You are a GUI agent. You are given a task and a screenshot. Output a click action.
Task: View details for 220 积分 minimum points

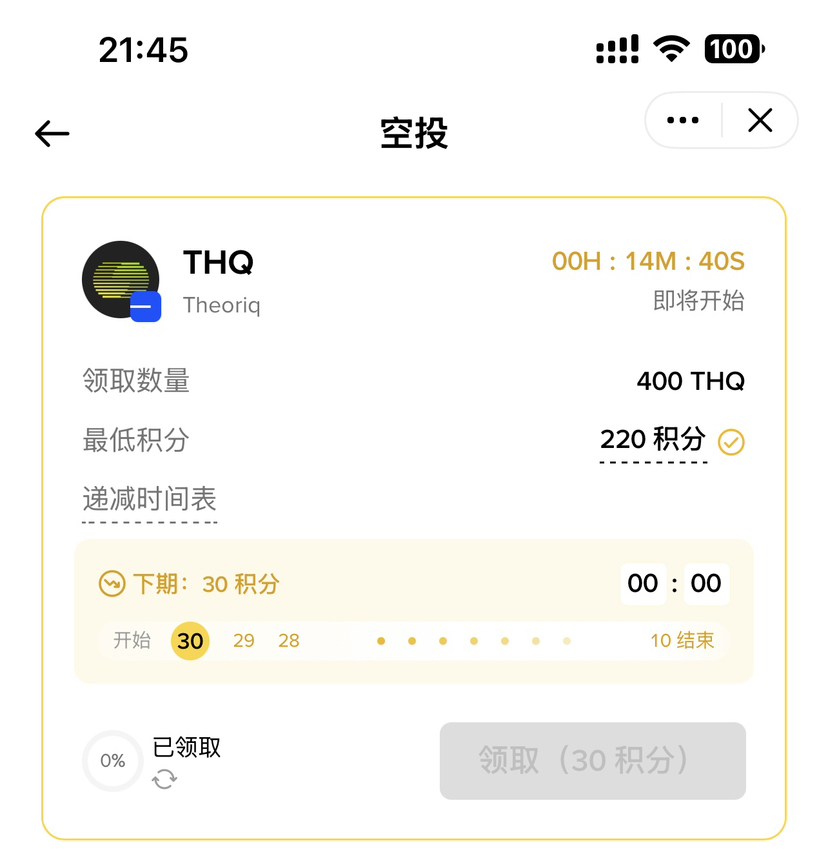pos(652,440)
